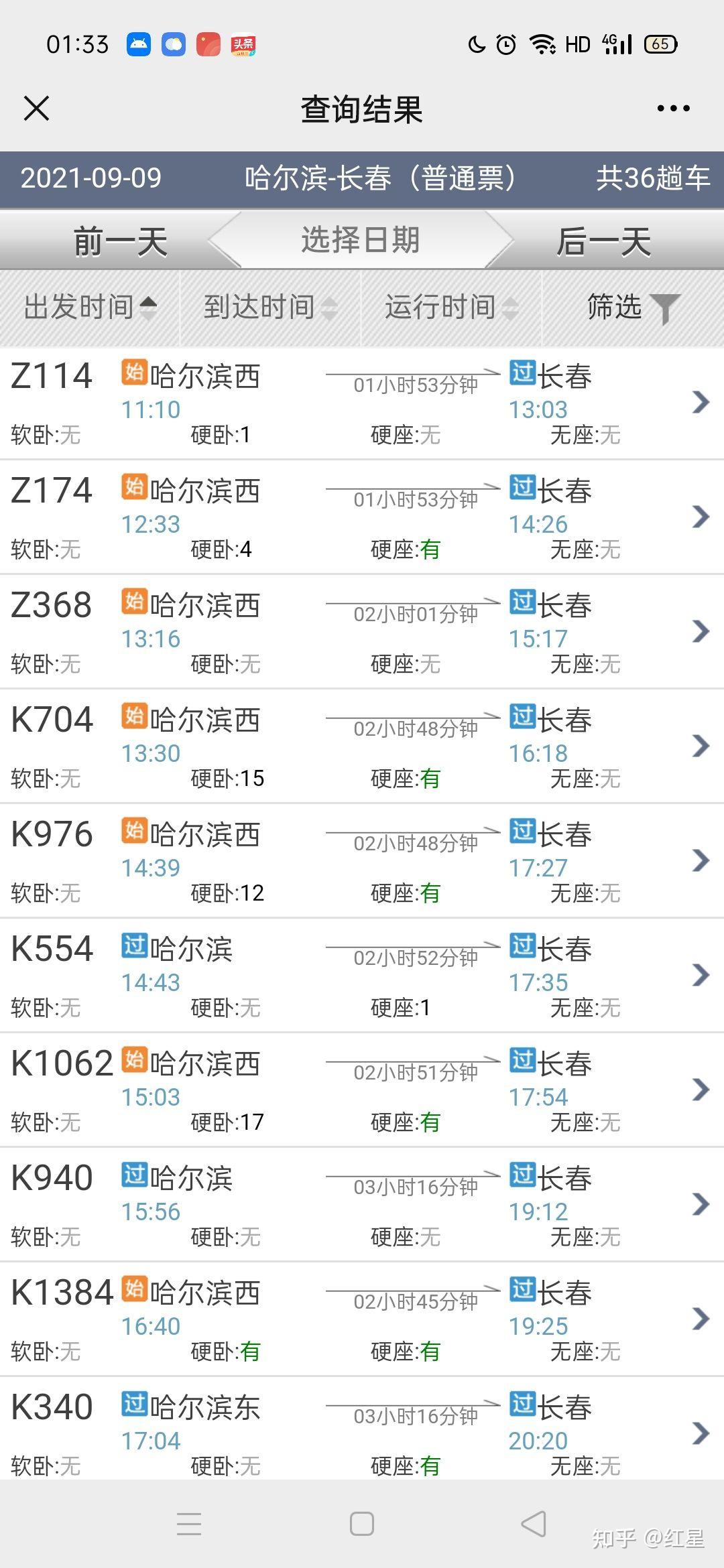This screenshot has width=724, height=1568.
Task: Sort trains by departure time (出发时间)
Action: pyautogui.click(x=90, y=308)
